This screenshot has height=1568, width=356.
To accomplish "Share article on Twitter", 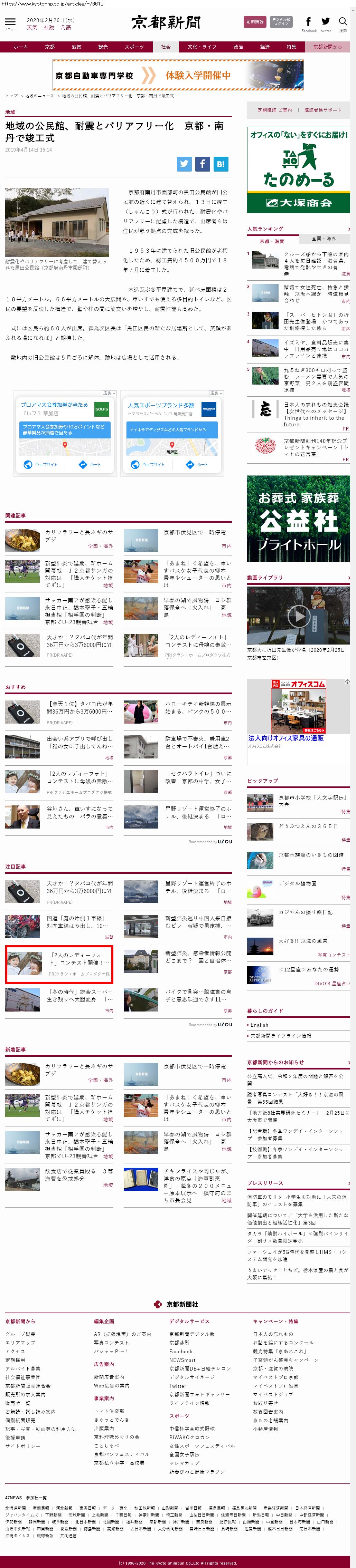I will tap(184, 163).
